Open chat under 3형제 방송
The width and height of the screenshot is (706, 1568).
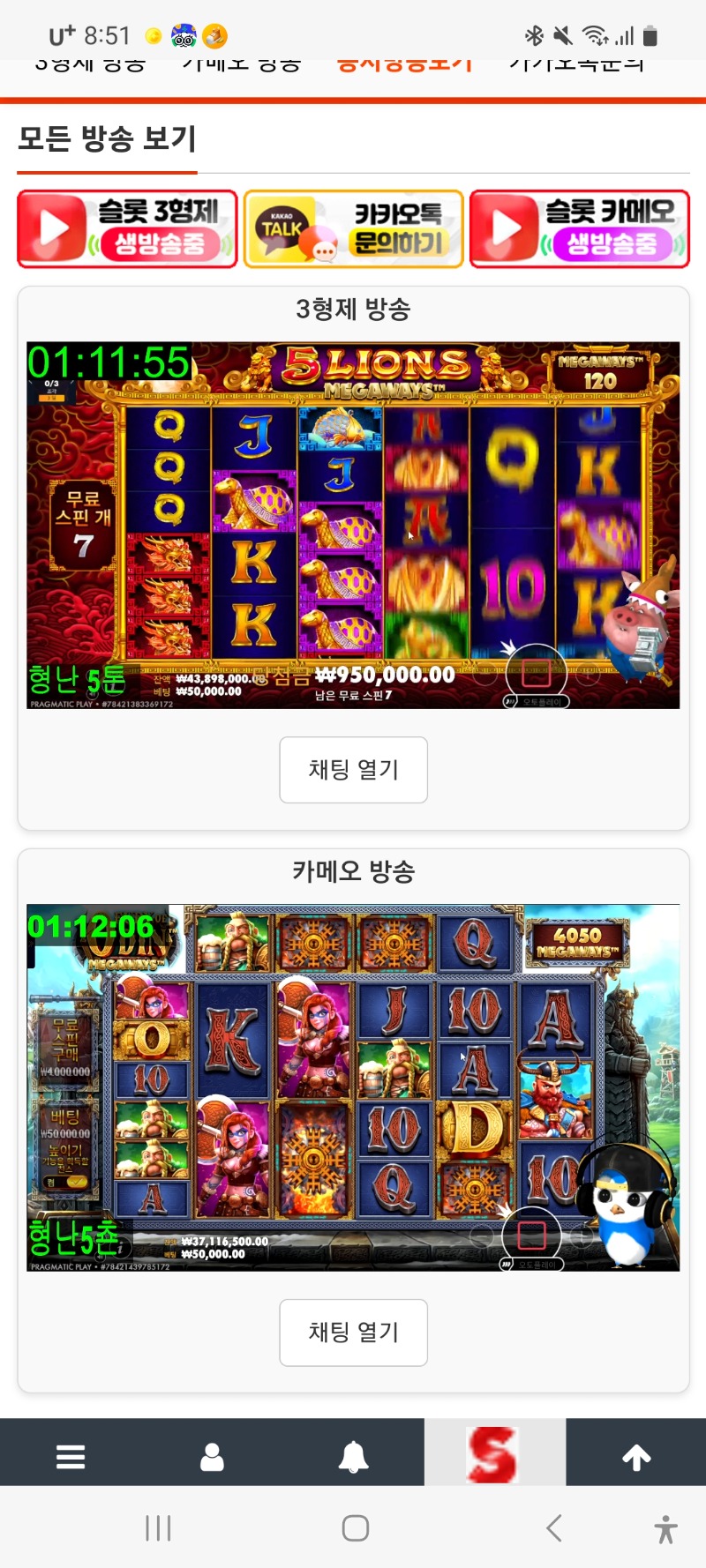353,770
